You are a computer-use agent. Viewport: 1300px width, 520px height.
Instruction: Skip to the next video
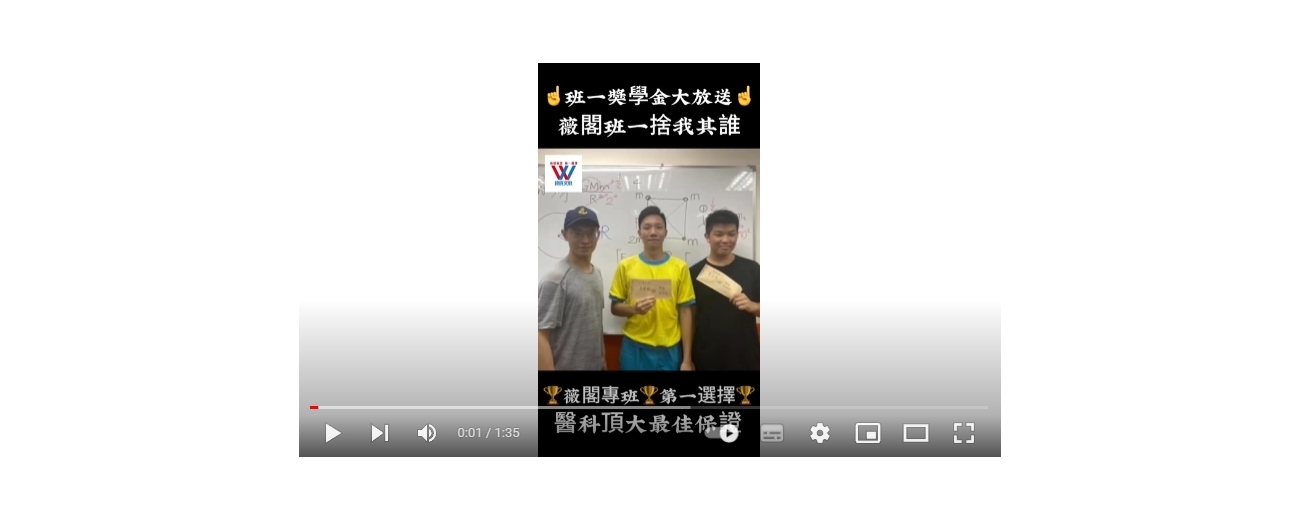click(380, 433)
